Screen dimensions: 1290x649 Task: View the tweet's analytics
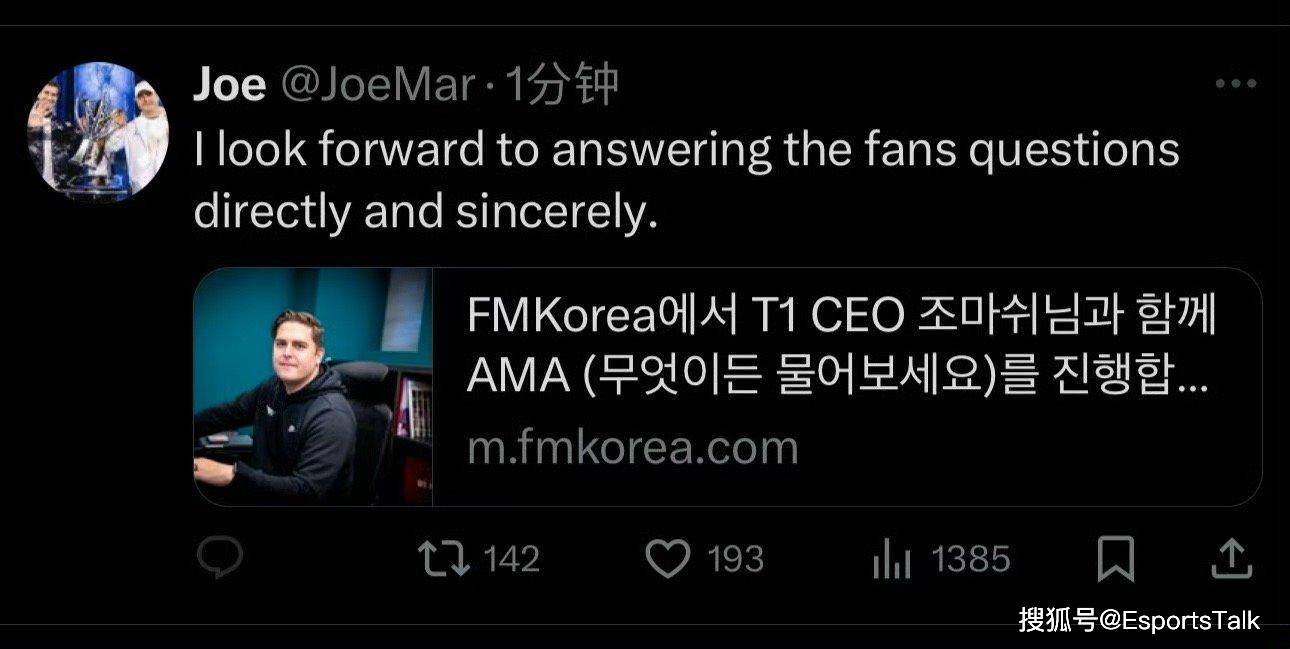(890, 559)
